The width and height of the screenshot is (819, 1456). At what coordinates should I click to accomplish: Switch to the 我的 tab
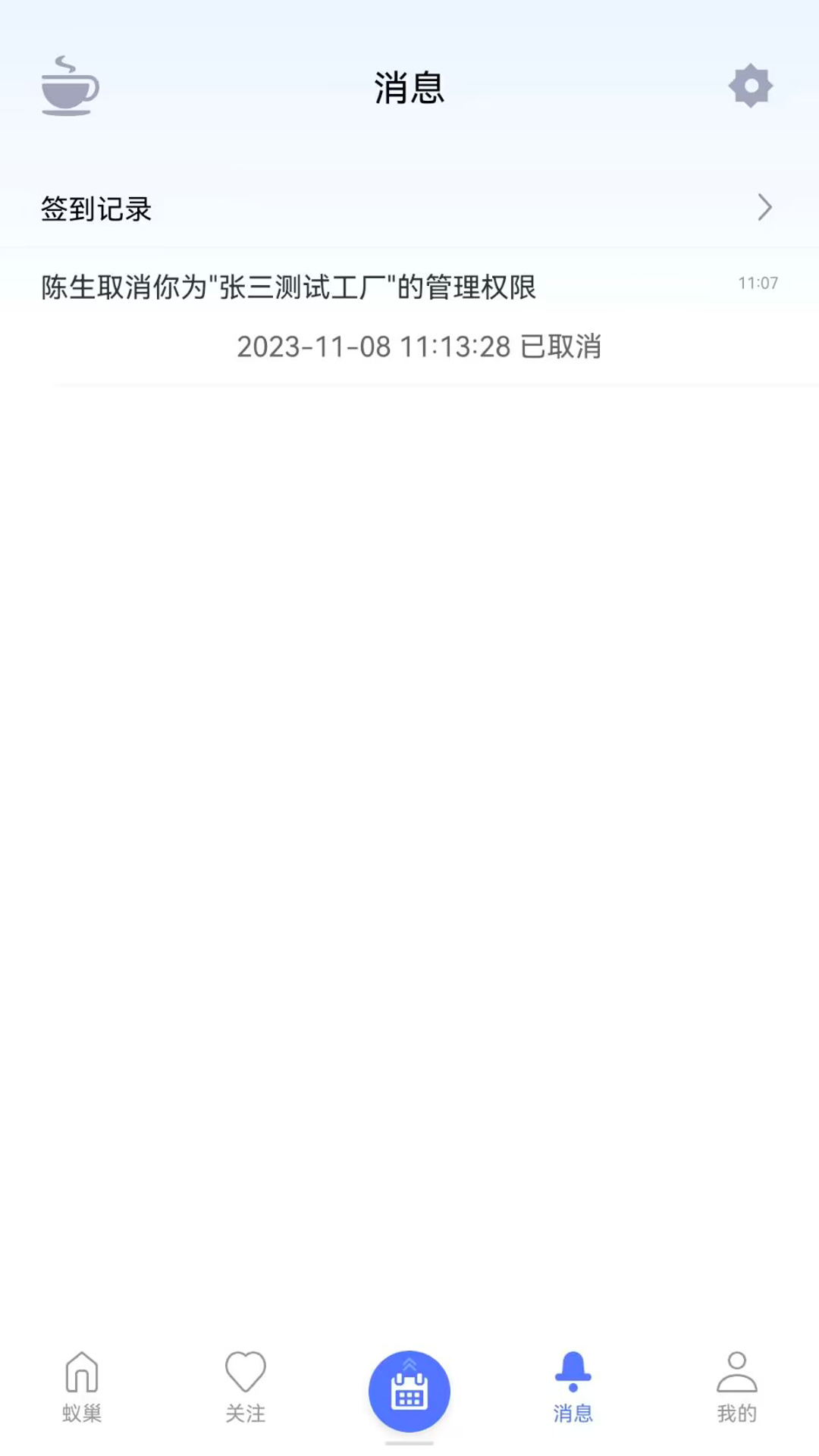736,1389
